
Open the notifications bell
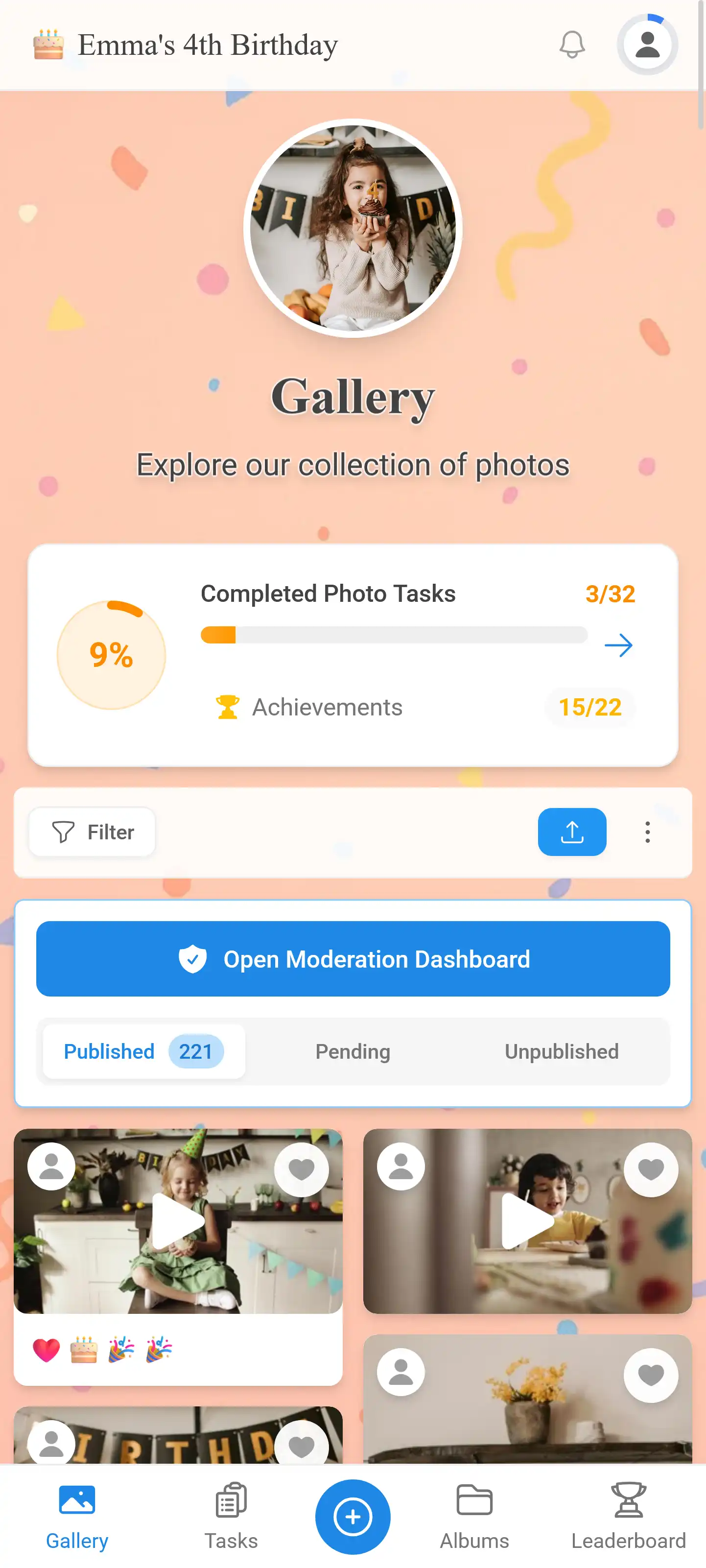coord(571,45)
